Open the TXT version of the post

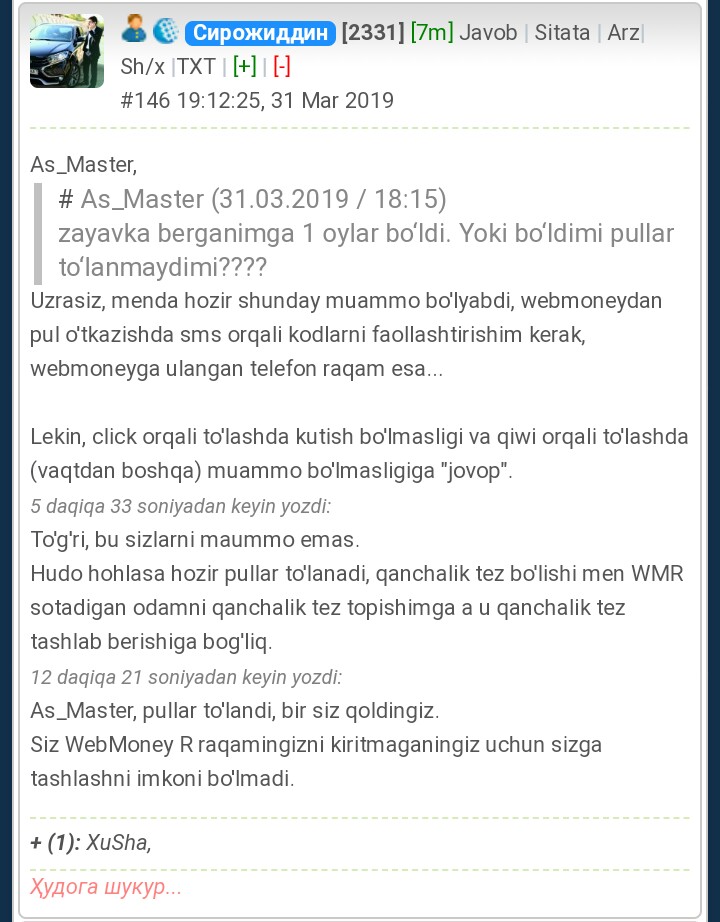196,67
